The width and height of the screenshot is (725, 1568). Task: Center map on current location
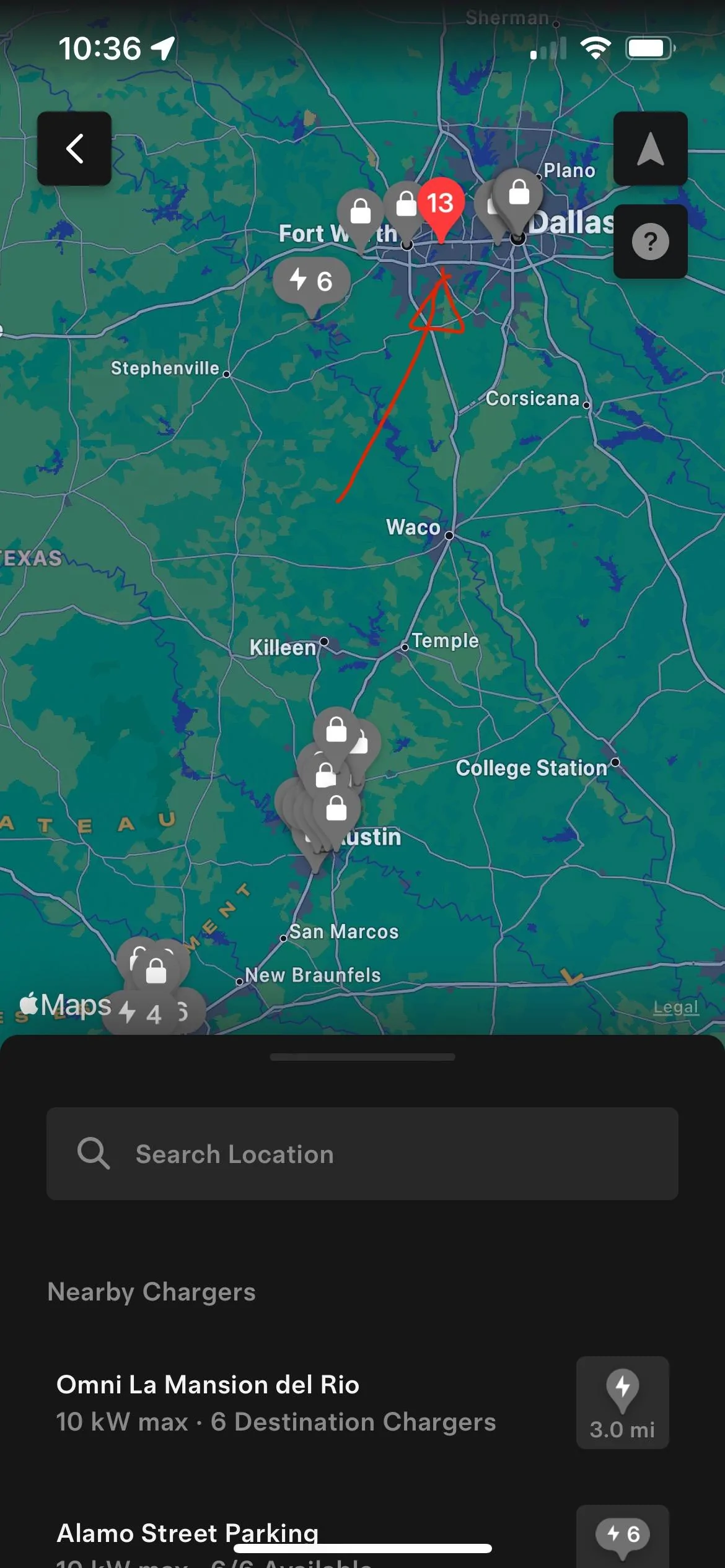[650, 149]
